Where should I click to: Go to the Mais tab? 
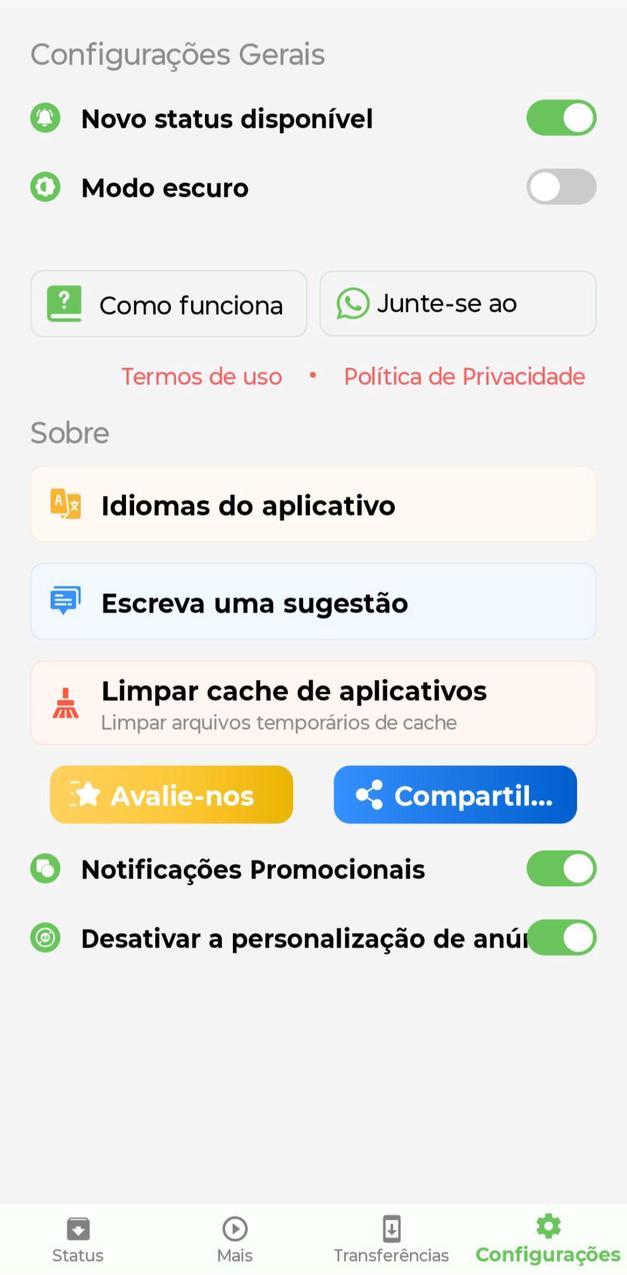pos(235,1240)
